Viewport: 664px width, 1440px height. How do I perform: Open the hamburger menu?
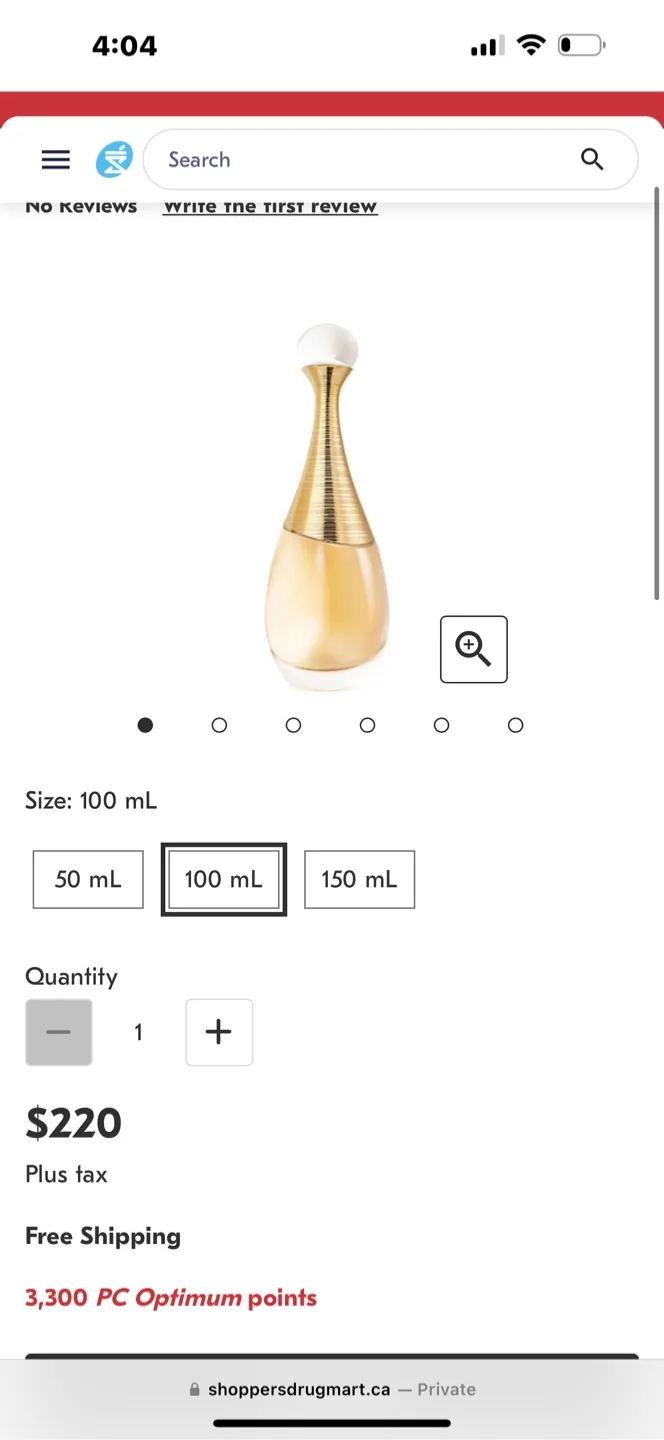click(56, 160)
